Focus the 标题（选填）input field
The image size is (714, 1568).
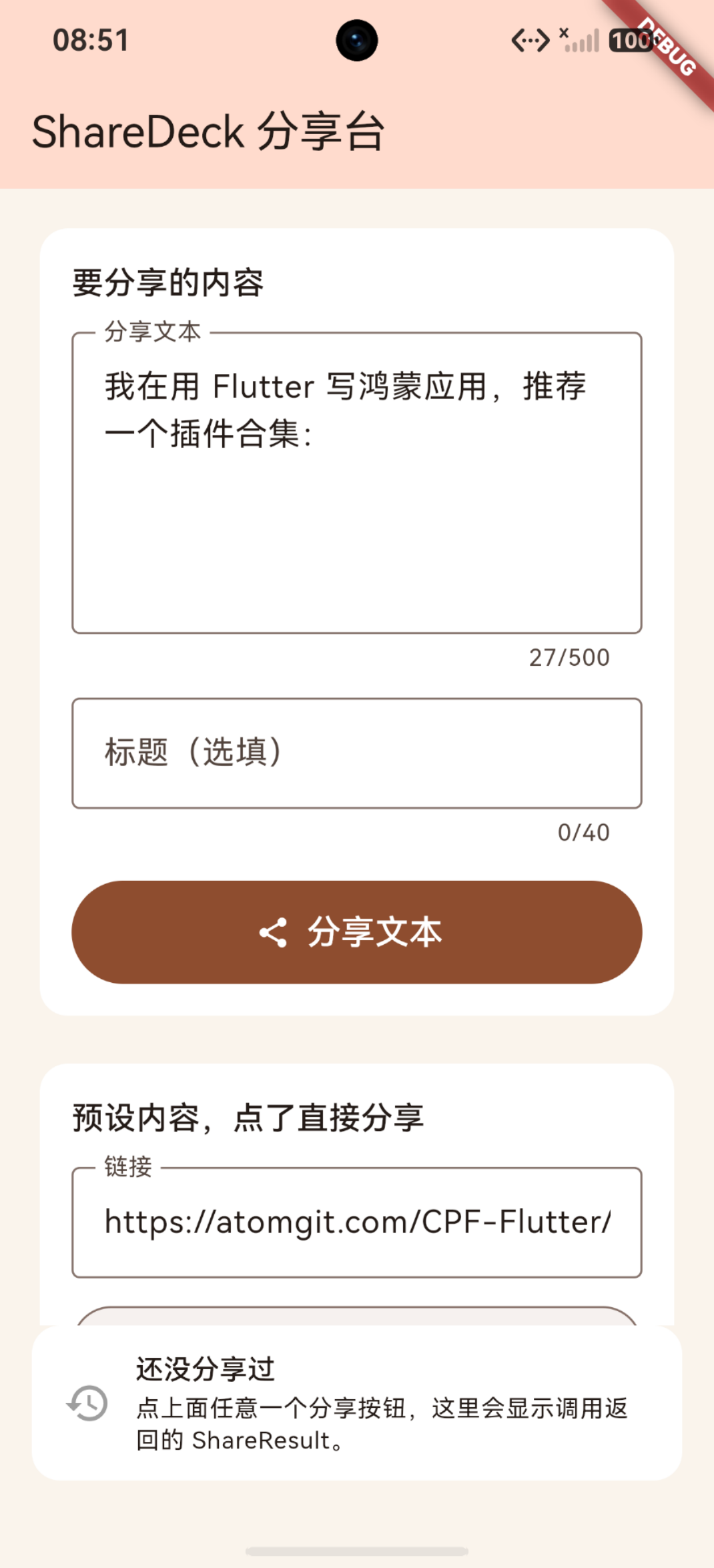[357, 753]
